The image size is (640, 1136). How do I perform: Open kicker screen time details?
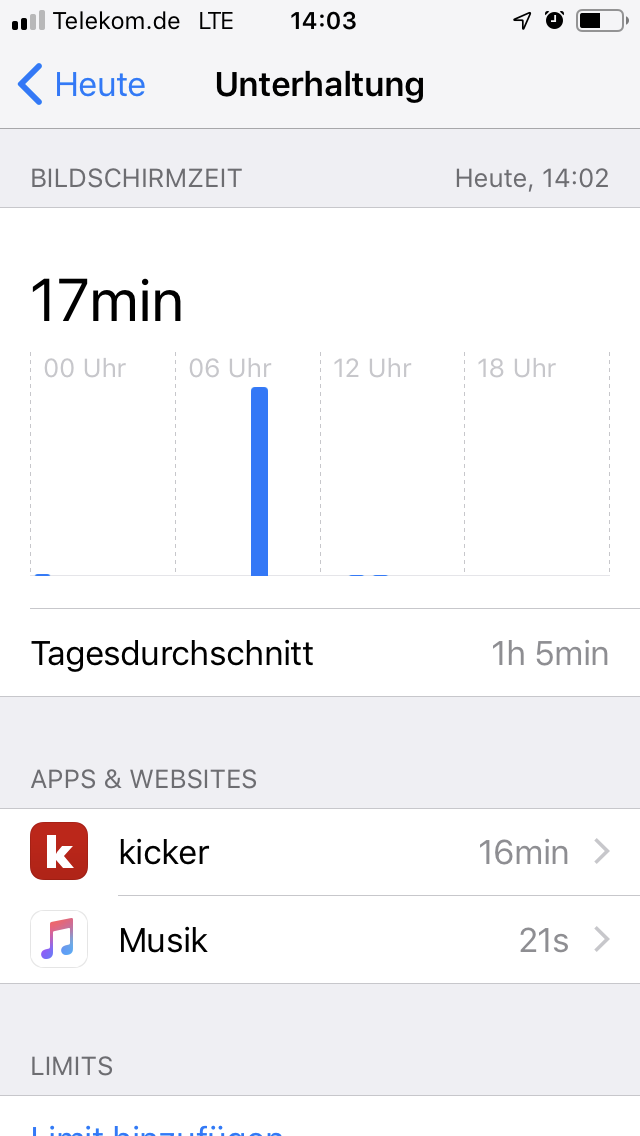pos(320,852)
